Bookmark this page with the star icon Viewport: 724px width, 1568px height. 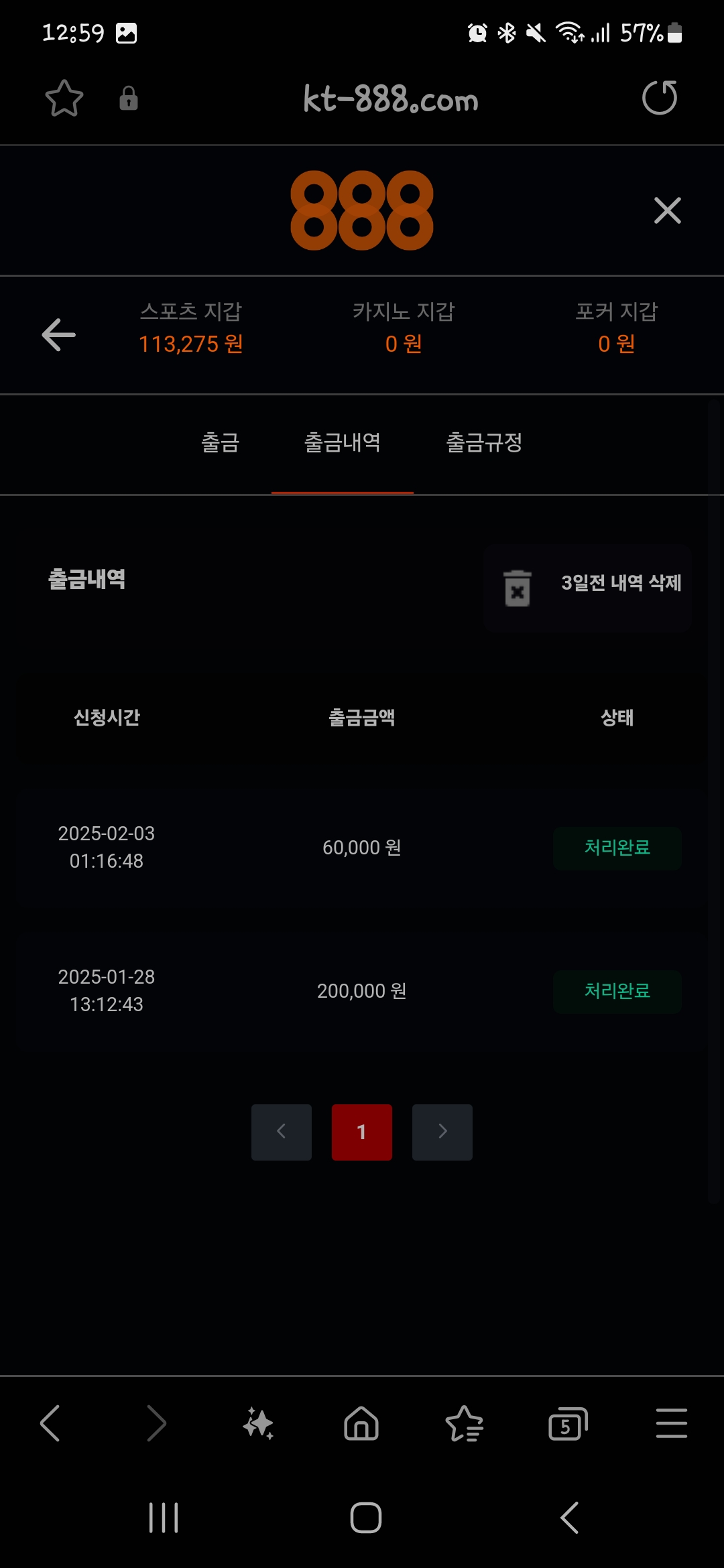point(64,99)
